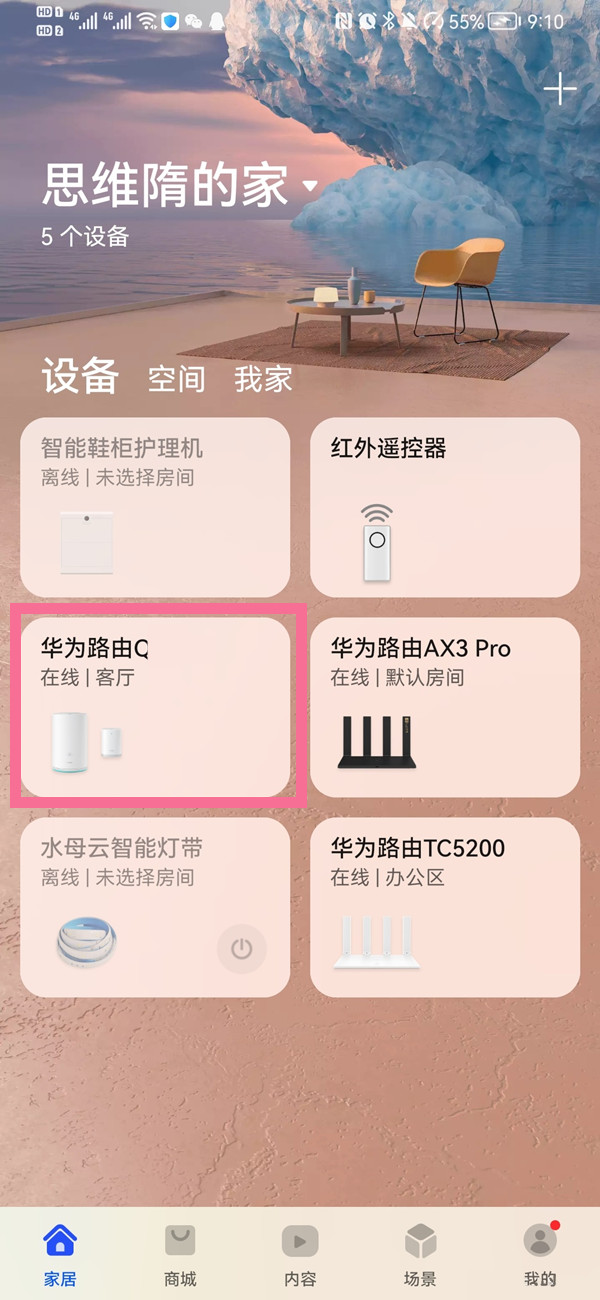Screen dimensions: 600x1300
Task: Go to the 家居 bottom tab
Action: 60,1255
